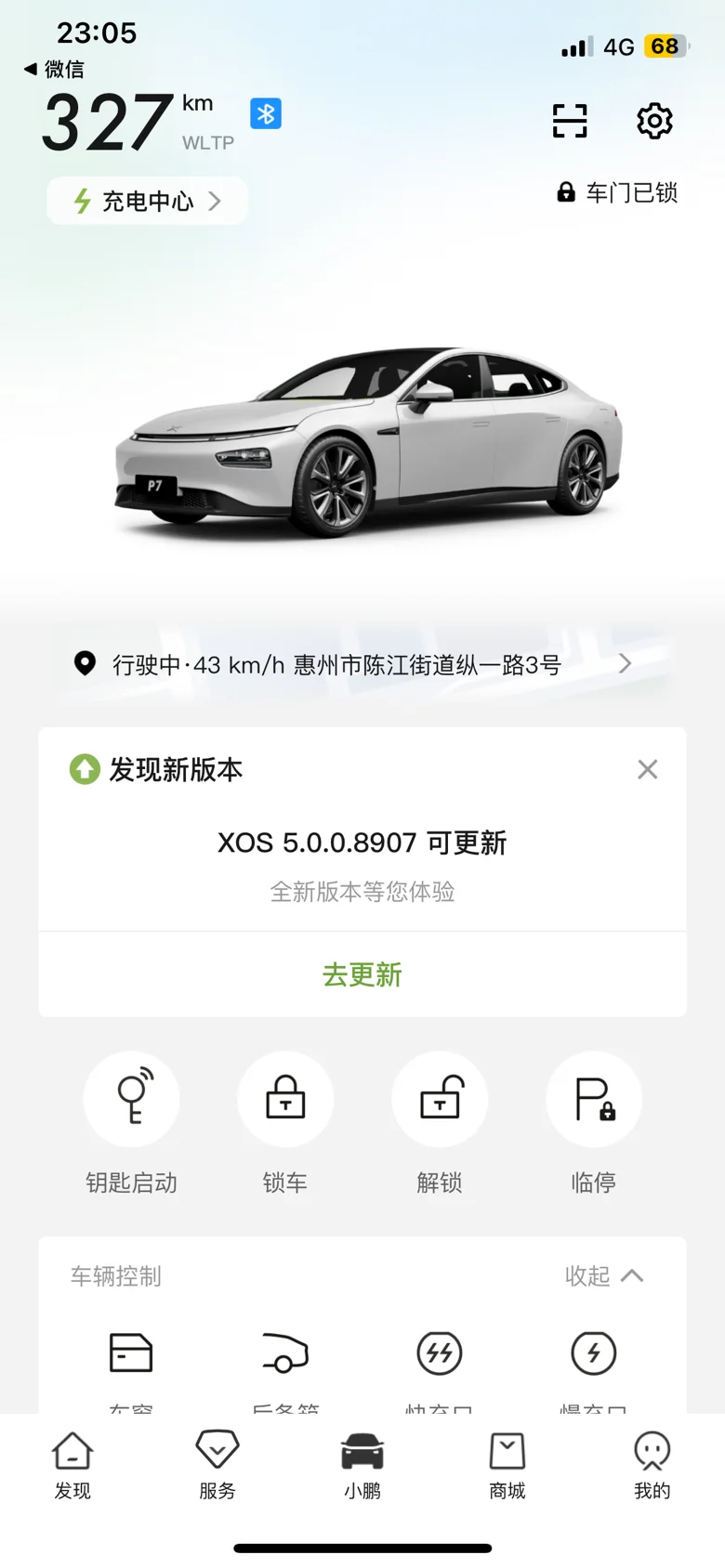
Task: Switch to the 商城 tab
Action: (507, 1465)
